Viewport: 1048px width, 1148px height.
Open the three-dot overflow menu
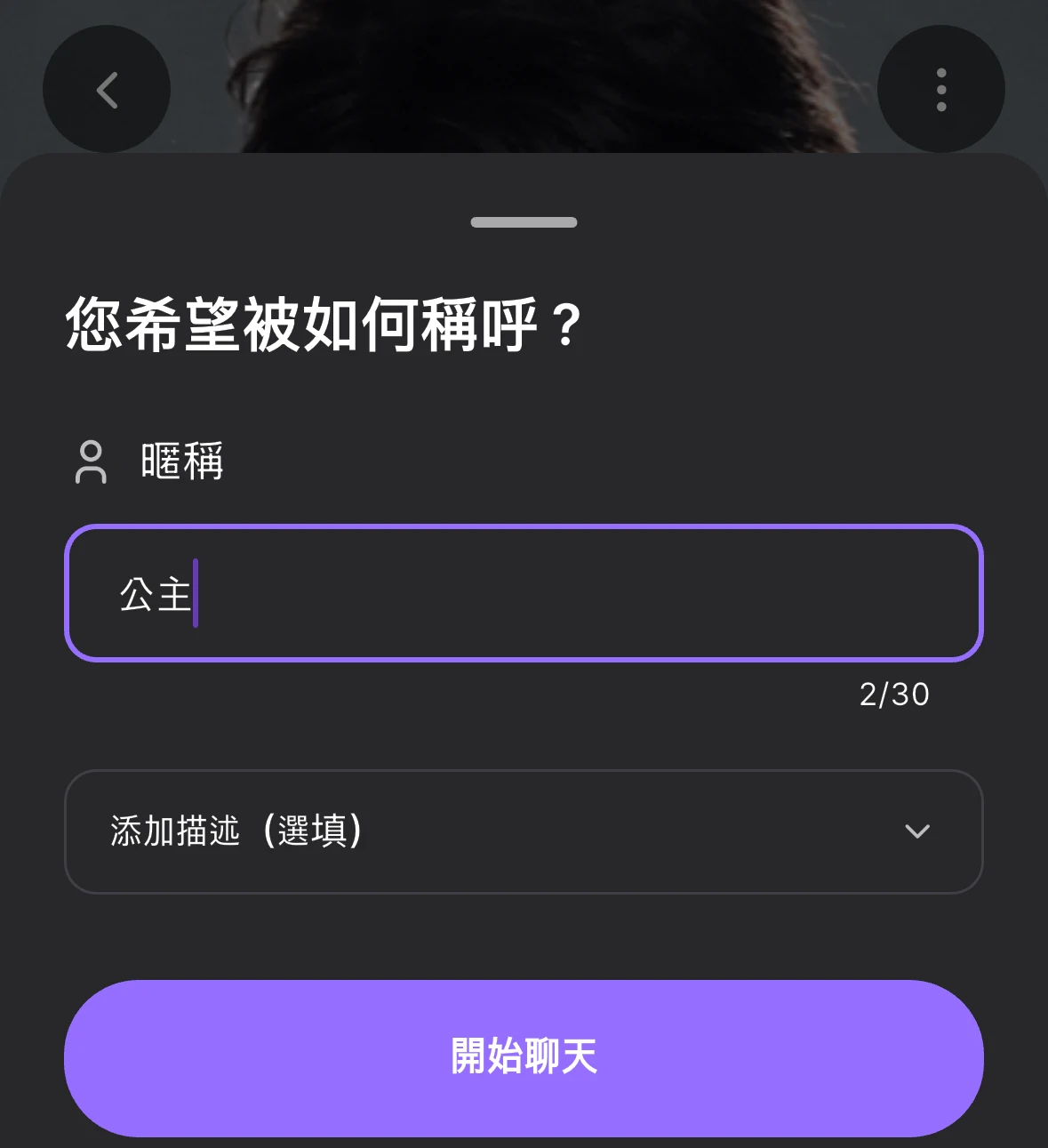click(x=941, y=90)
